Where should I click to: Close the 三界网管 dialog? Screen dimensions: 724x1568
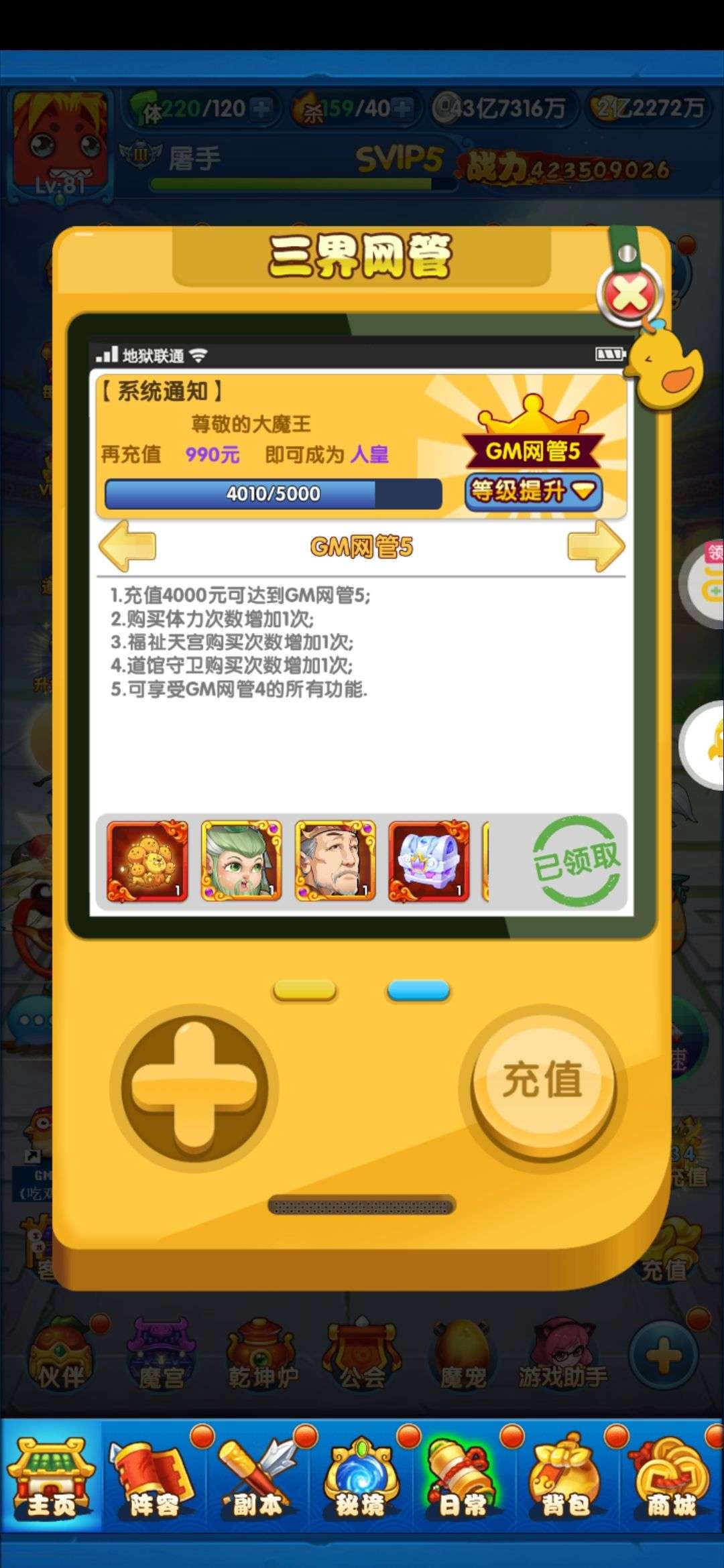tap(629, 293)
